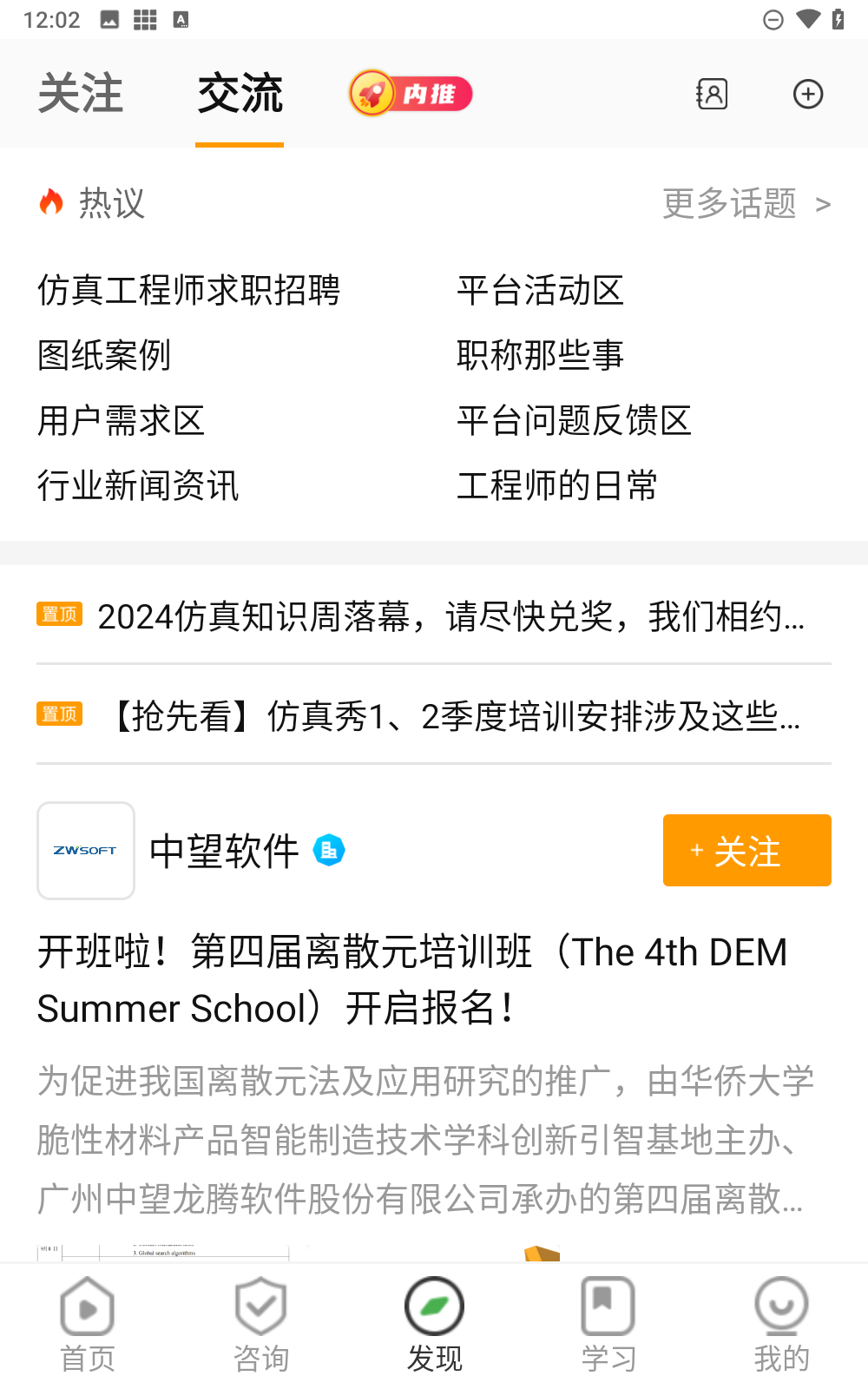This screenshot has width=868, height=1389.
Task: Open 平台问题反馈区 topic
Action: click(574, 420)
